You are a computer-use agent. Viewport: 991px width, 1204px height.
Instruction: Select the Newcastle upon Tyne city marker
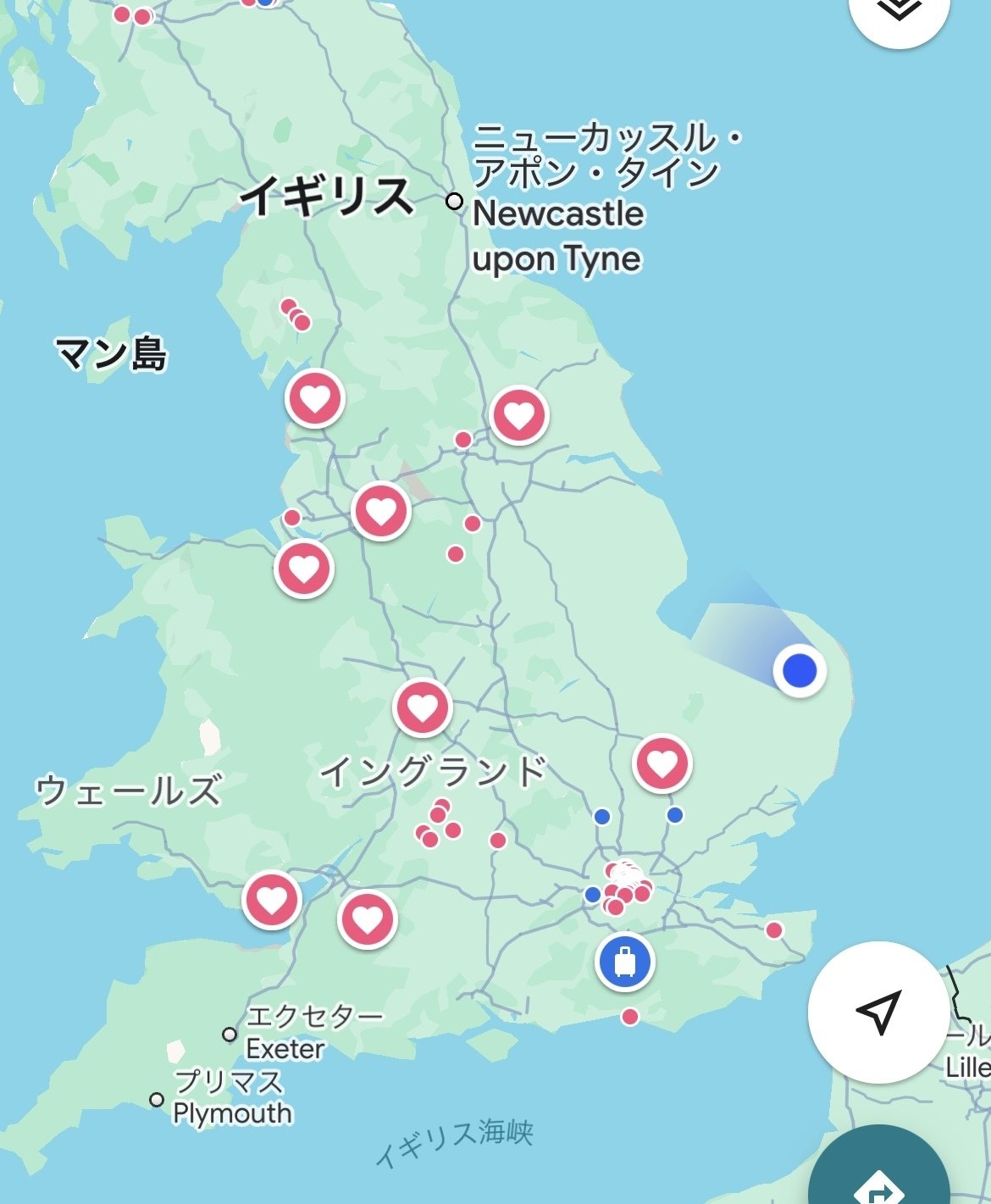[454, 202]
